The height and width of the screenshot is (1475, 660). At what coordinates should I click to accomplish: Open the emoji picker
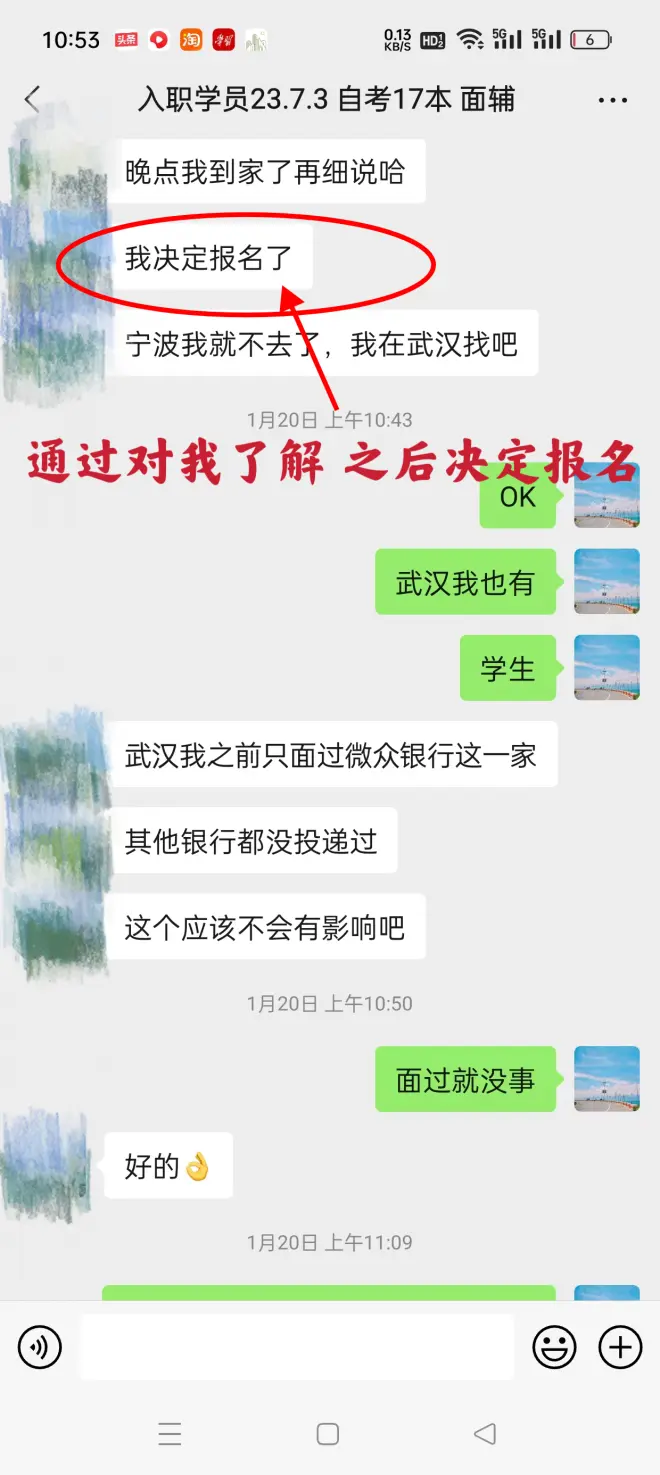pos(554,1348)
